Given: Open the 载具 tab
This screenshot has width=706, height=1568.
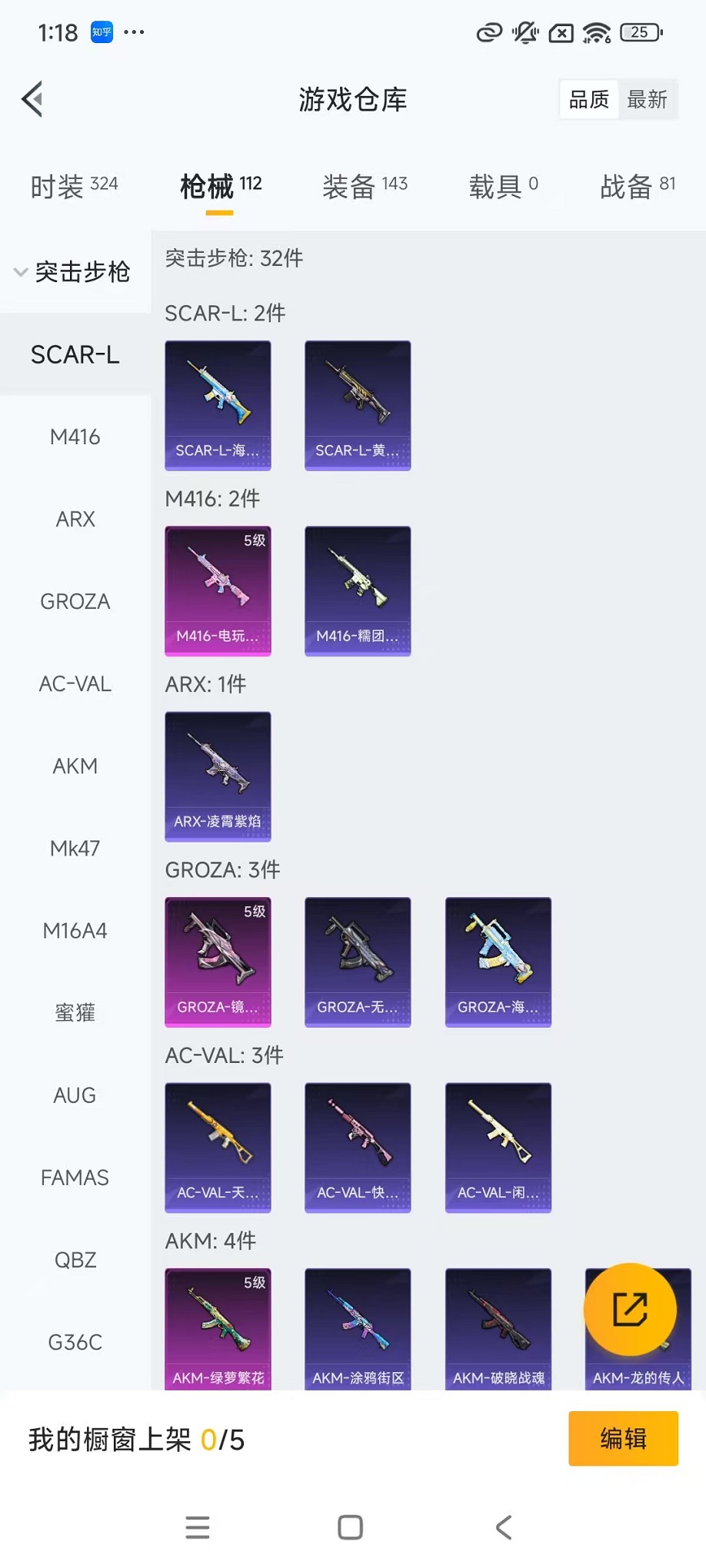Looking at the screenshot, I should click(503, 186).
